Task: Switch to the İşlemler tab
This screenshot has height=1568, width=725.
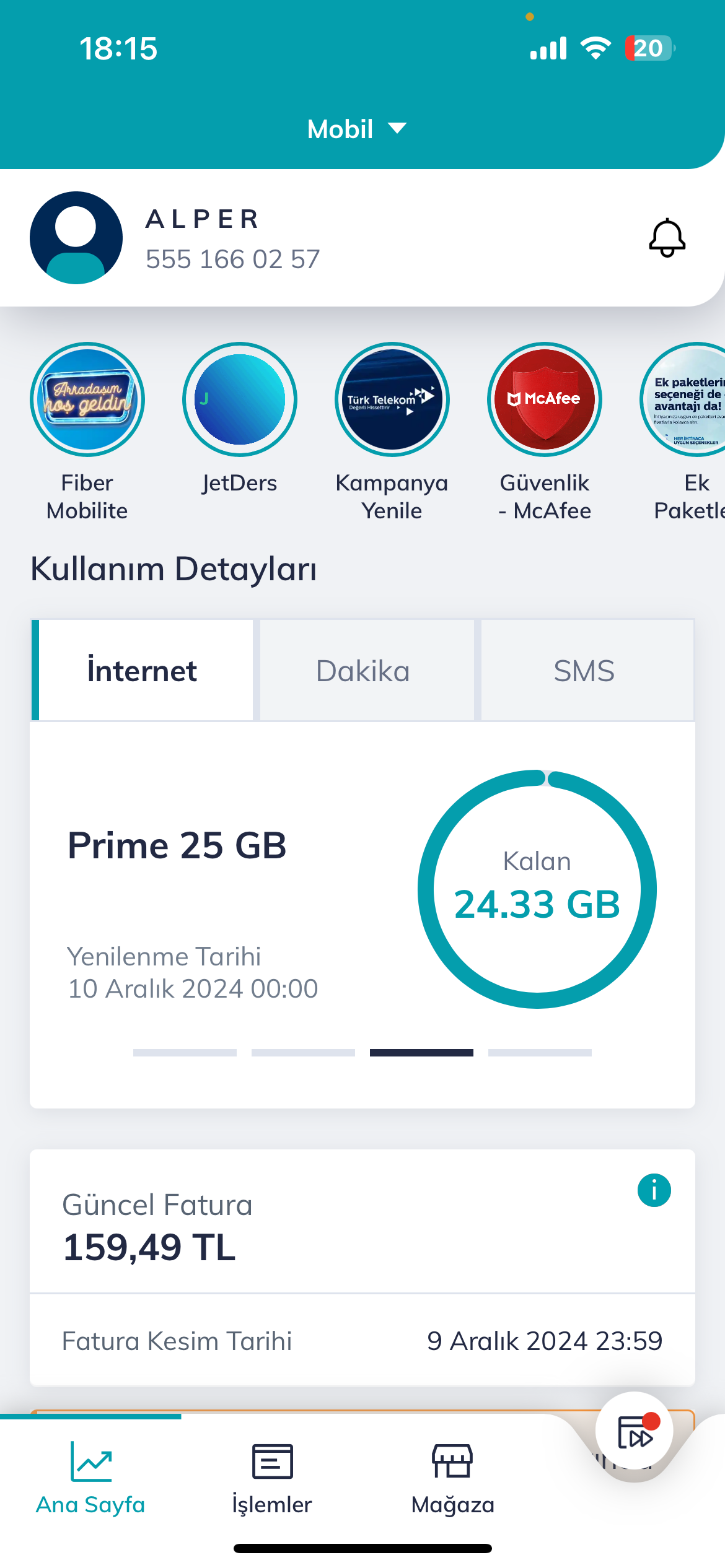Action: point(272,1477)
